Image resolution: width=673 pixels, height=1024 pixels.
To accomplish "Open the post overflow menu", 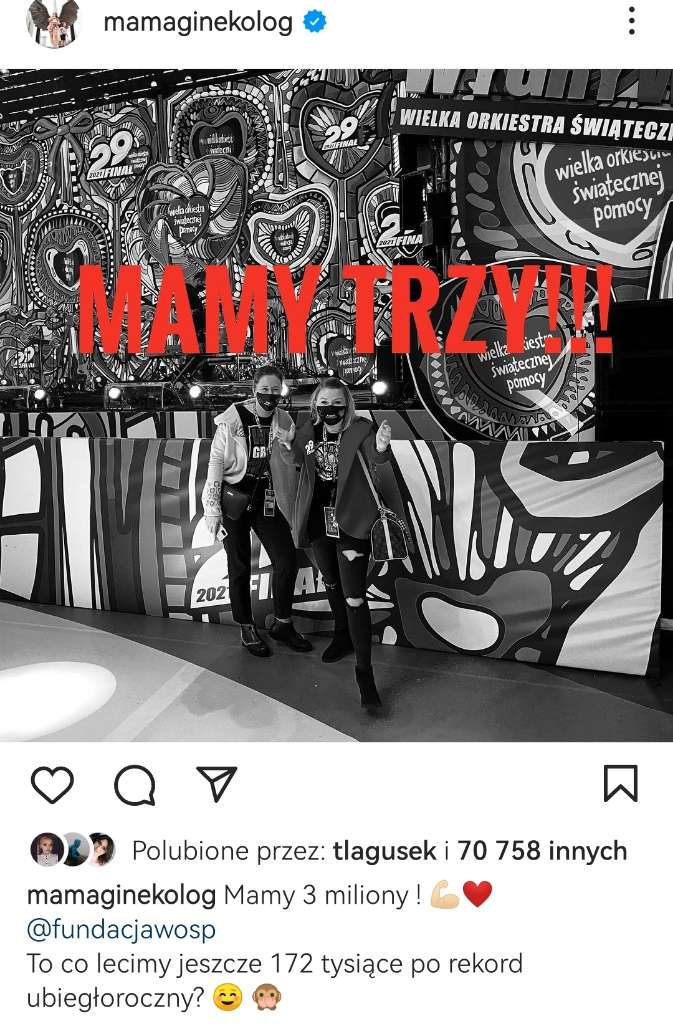I will pos(631,22).
